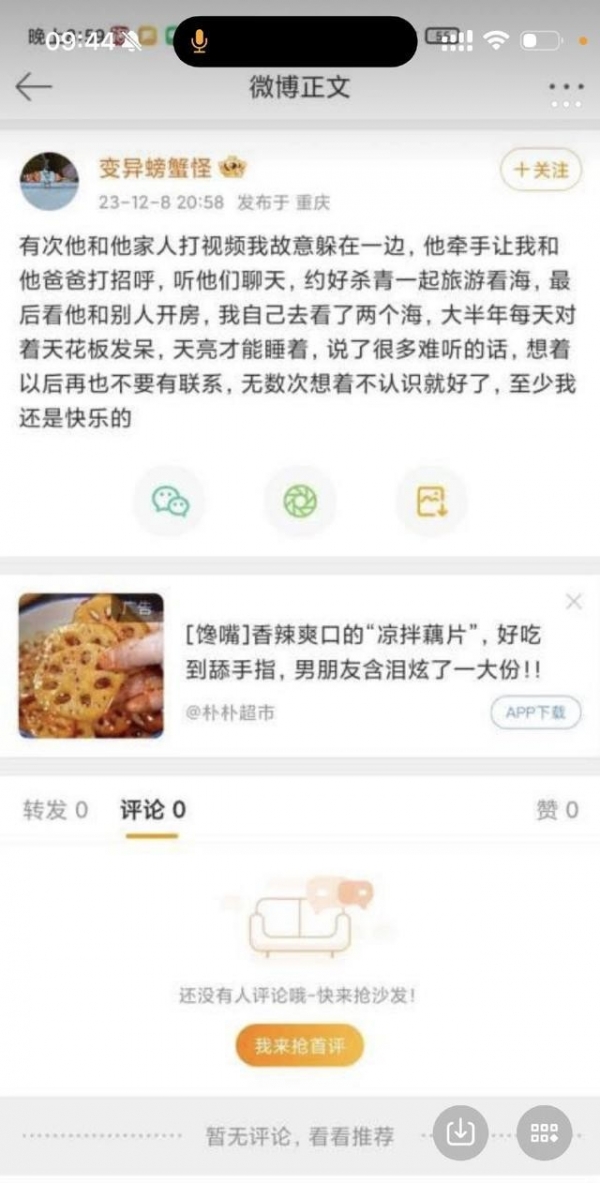Open the 凉拌藕片 ad picture
This screenshot has width=600, height=1183.
click(91, 665)
